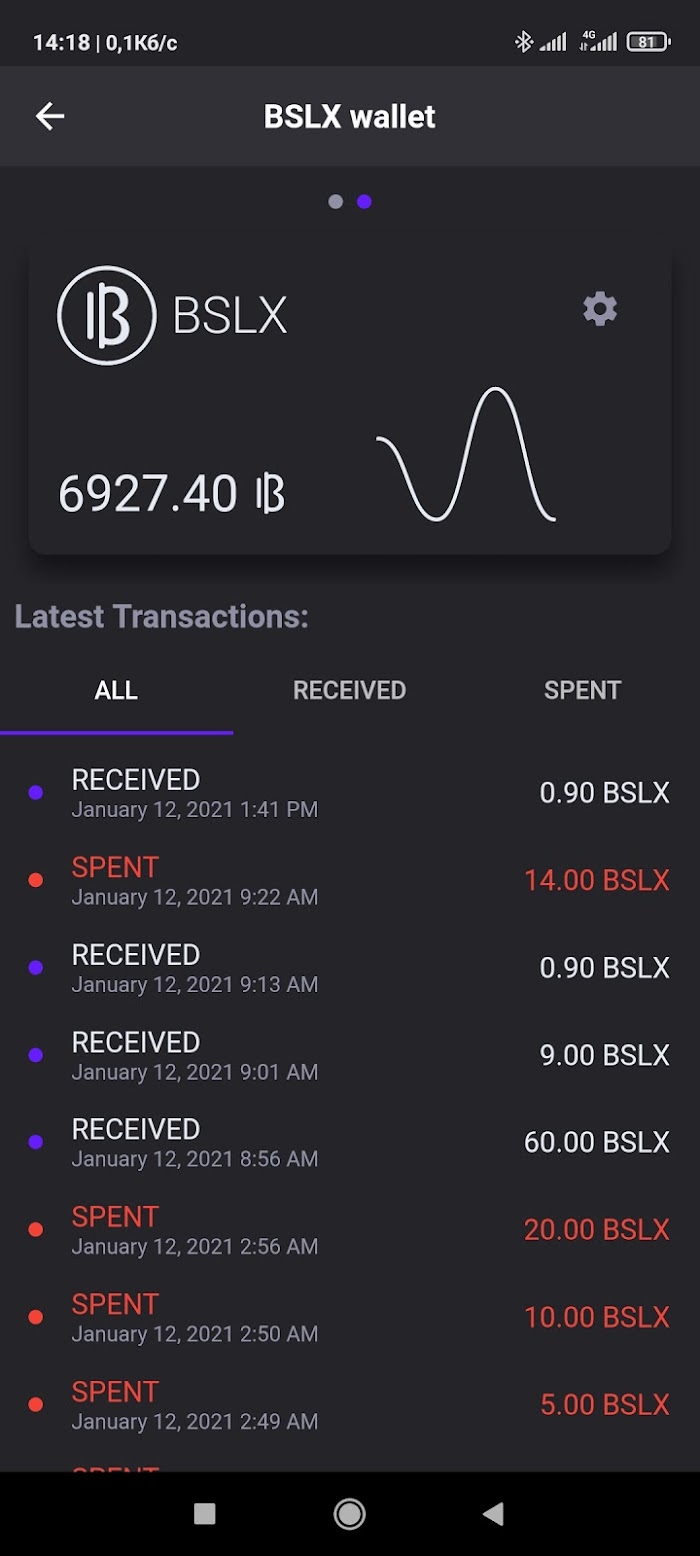Open the received 60.00 BSLX transaction
This screenshot has width=700, height=1556.
coord(350,1142)
